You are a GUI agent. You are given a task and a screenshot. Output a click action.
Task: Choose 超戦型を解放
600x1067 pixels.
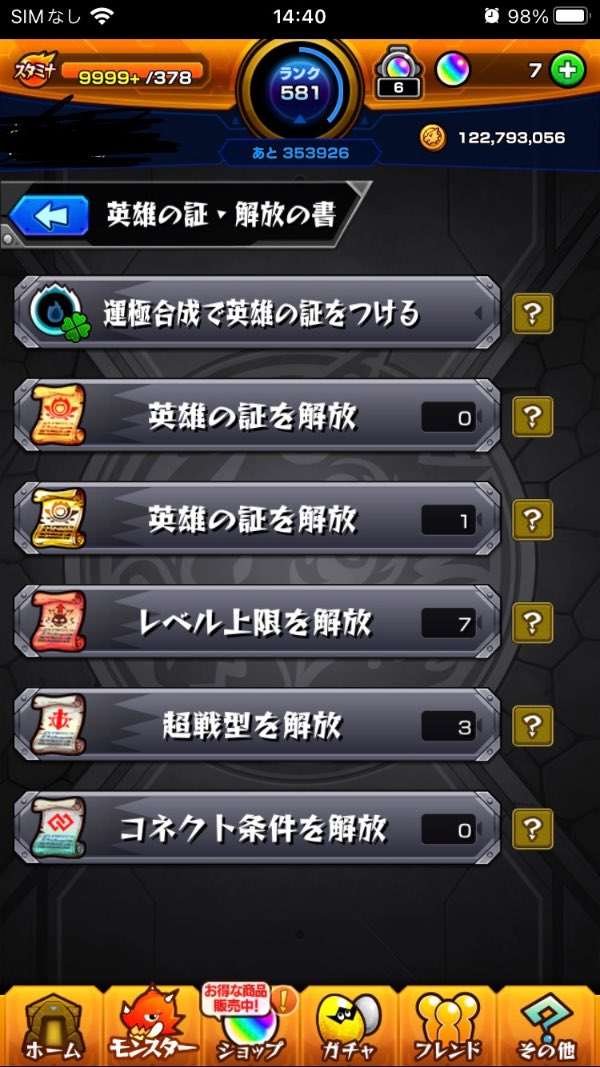[x=258, y=726]
